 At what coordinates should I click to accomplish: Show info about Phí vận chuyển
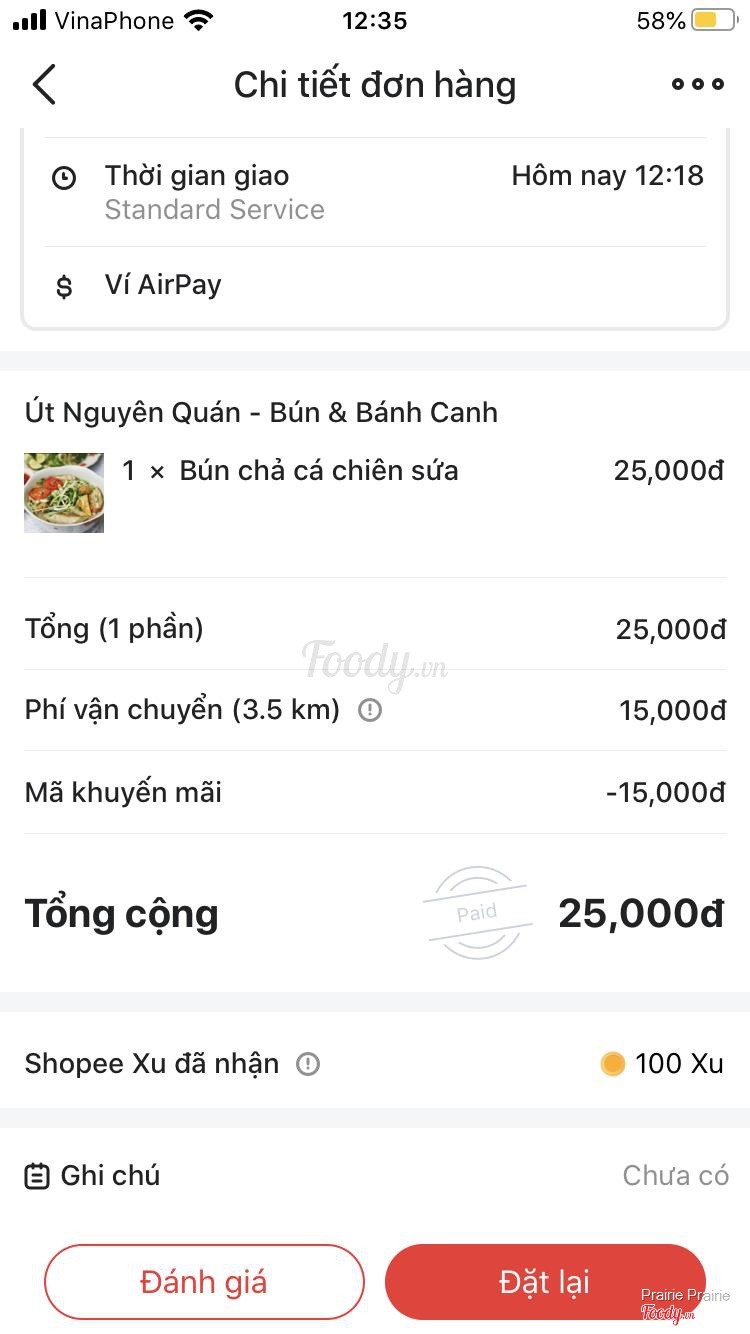coord(370,711)
